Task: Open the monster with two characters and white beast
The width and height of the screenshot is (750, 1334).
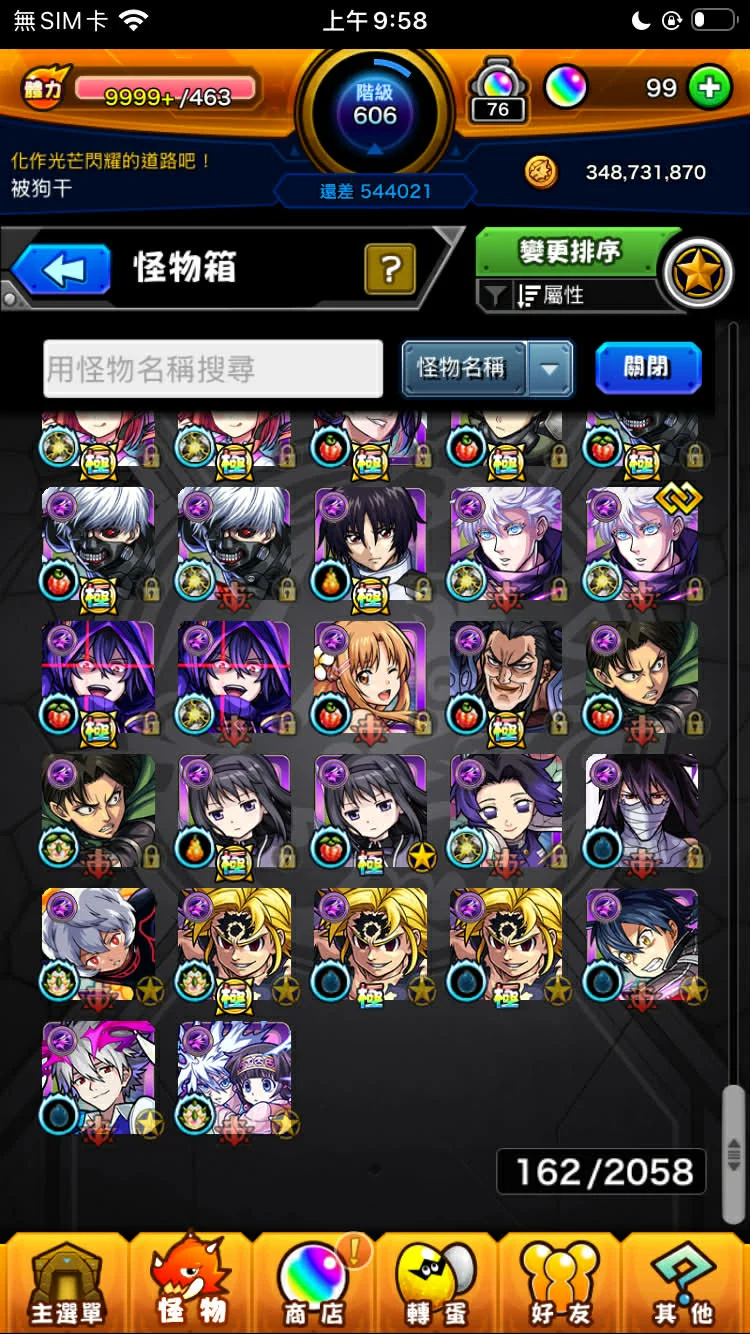Action: click(x=234, y=1076)
